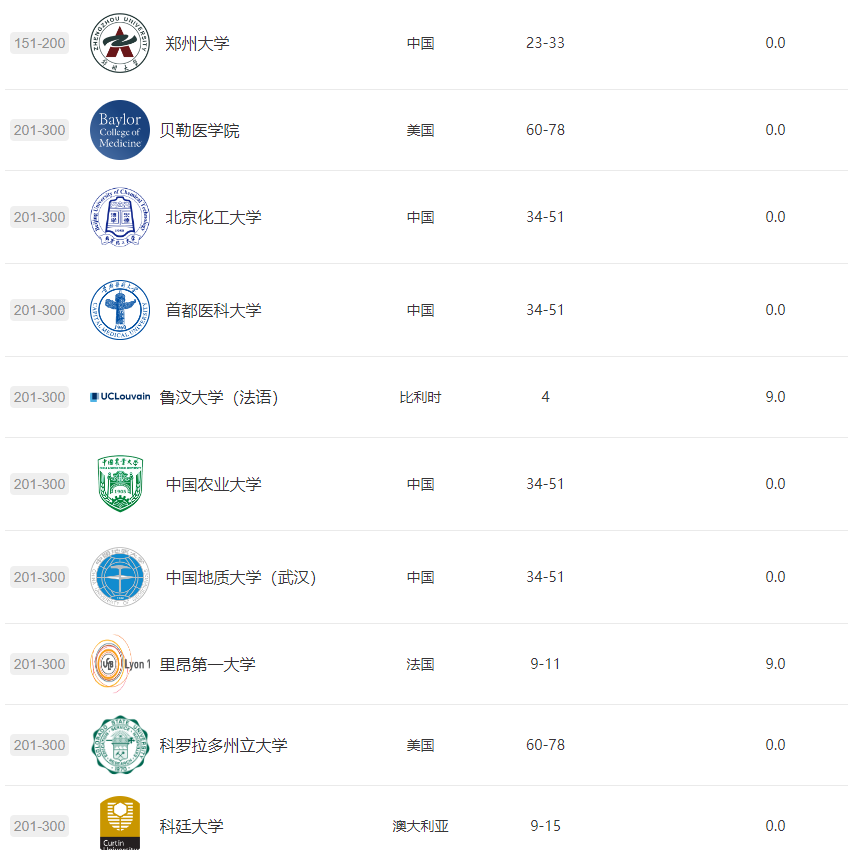This screenshot has width=848, height=850.
Task: Open the 贝勒医学院 university entry
Action: 199,130
